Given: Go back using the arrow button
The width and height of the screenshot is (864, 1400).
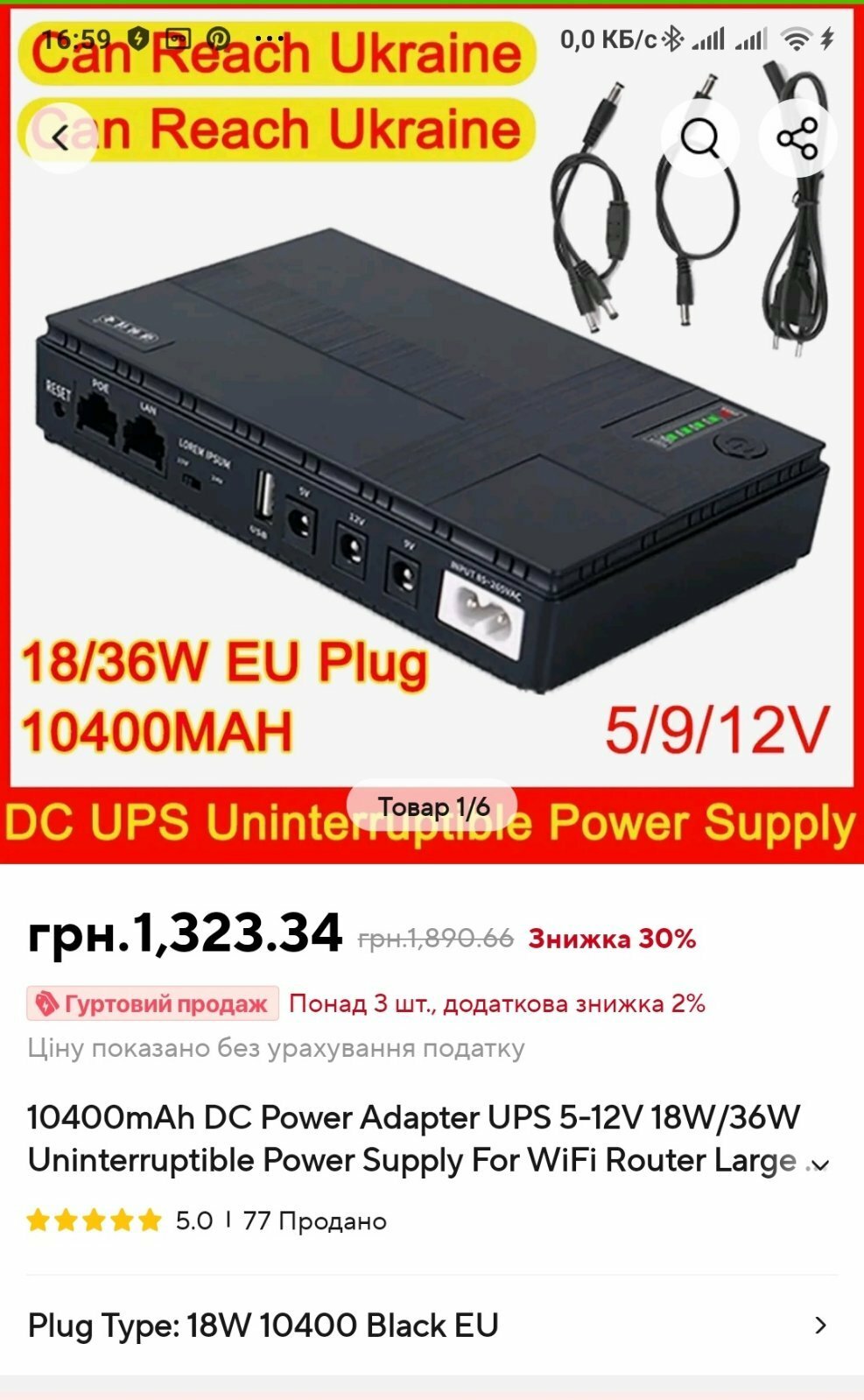Looking at the screenshot, I should coord(60,137).
